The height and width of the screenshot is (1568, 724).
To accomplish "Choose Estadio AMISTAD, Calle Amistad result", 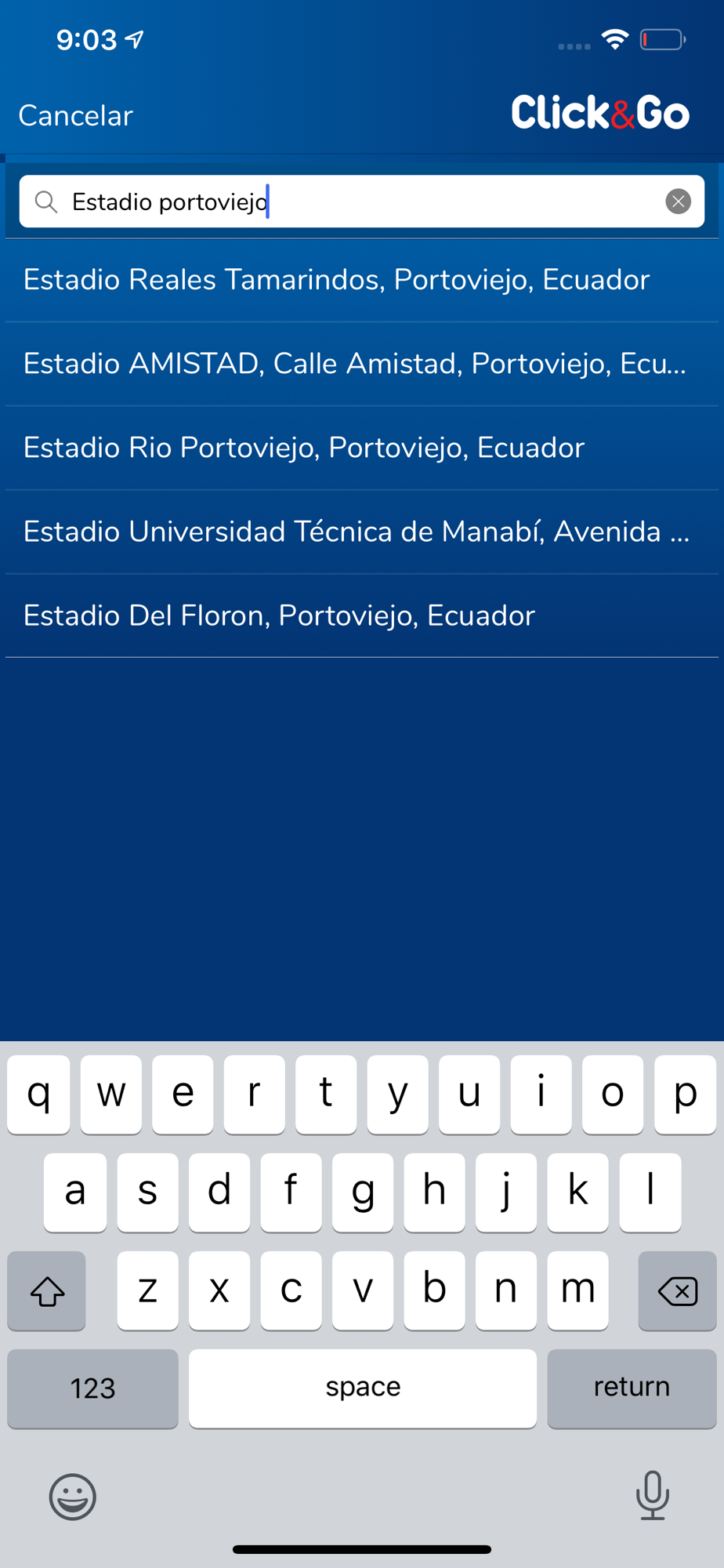I will (354, 364).
